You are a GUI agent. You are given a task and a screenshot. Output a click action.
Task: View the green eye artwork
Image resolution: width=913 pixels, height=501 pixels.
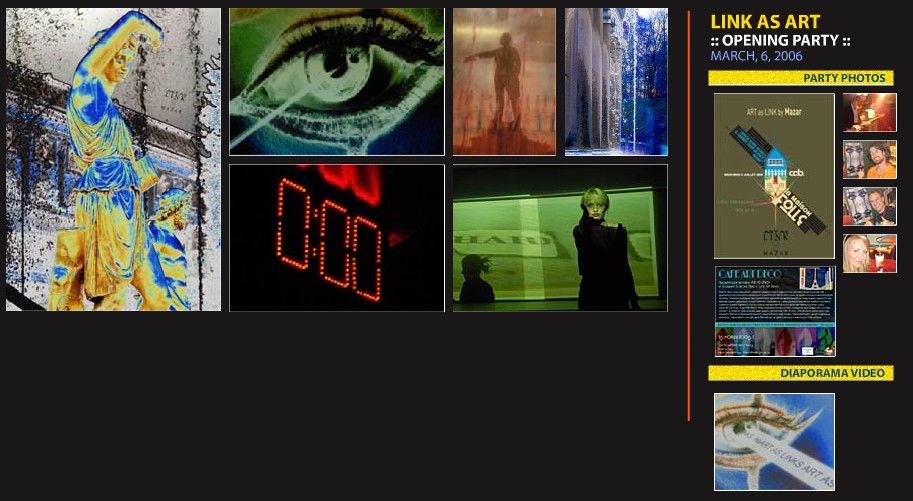point(336,82)
